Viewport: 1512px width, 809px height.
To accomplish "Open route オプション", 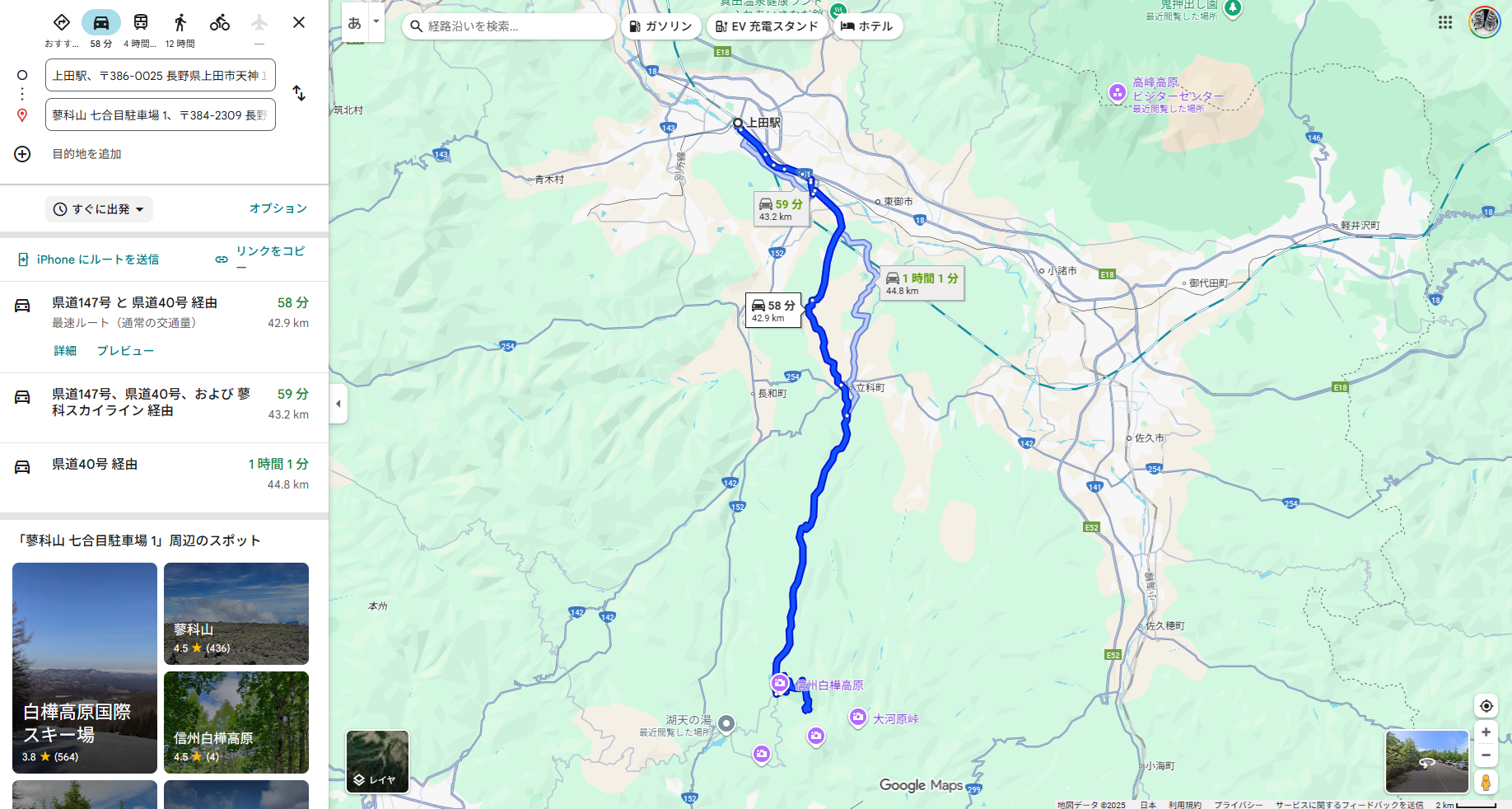I will 278,208.
